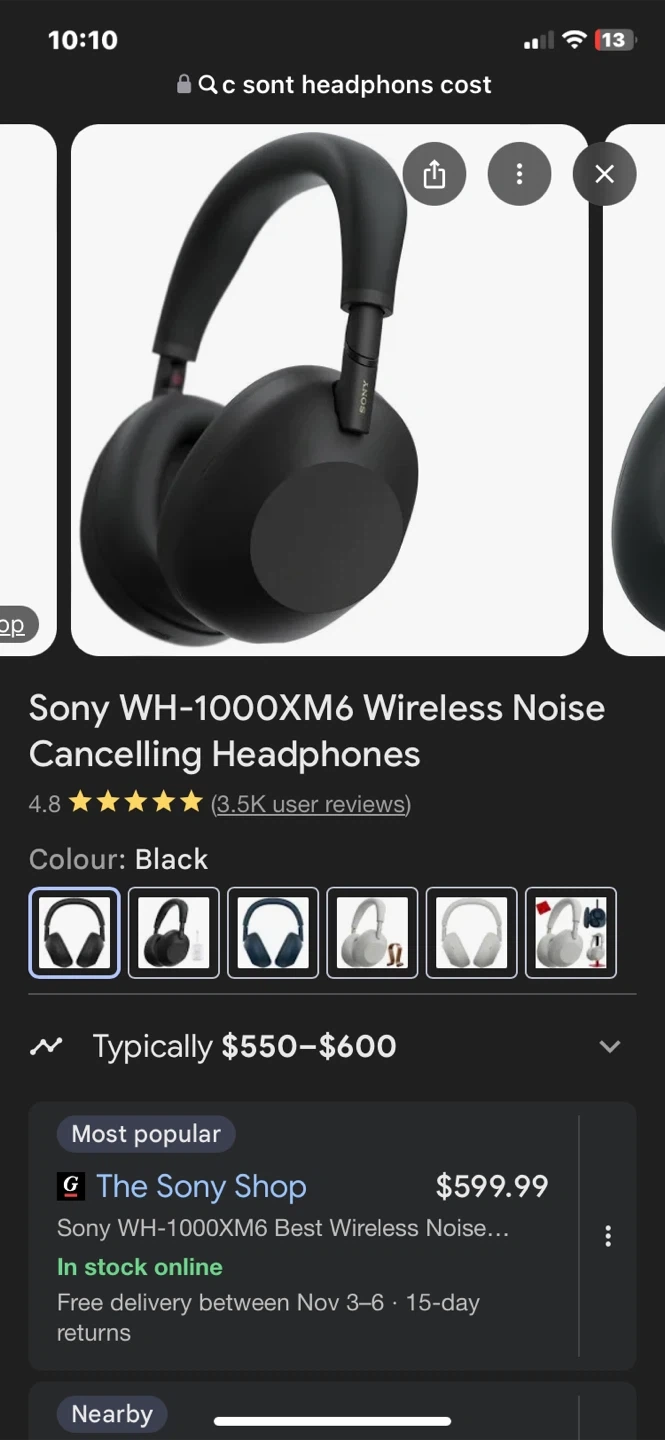
Task: Open The Sony Shop offer
Action: point(201,1187)
